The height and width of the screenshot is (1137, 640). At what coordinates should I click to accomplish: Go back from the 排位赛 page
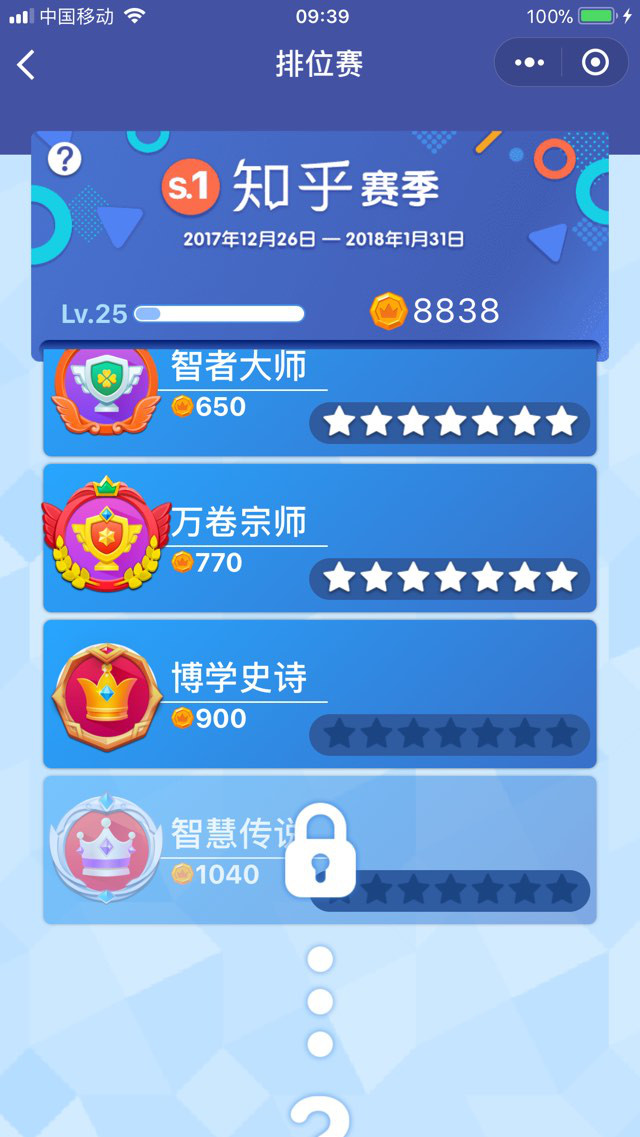pos(27,65)
